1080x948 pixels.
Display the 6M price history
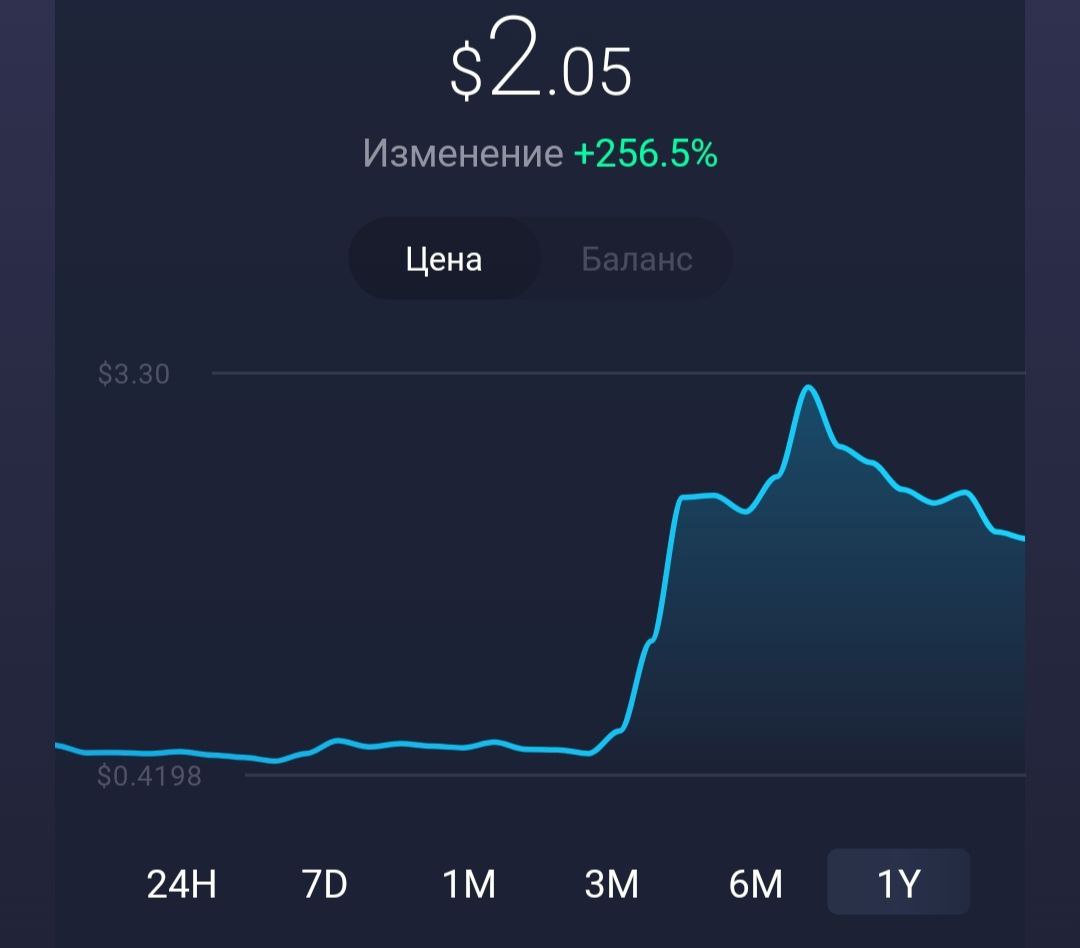click(x=755, y=884)
